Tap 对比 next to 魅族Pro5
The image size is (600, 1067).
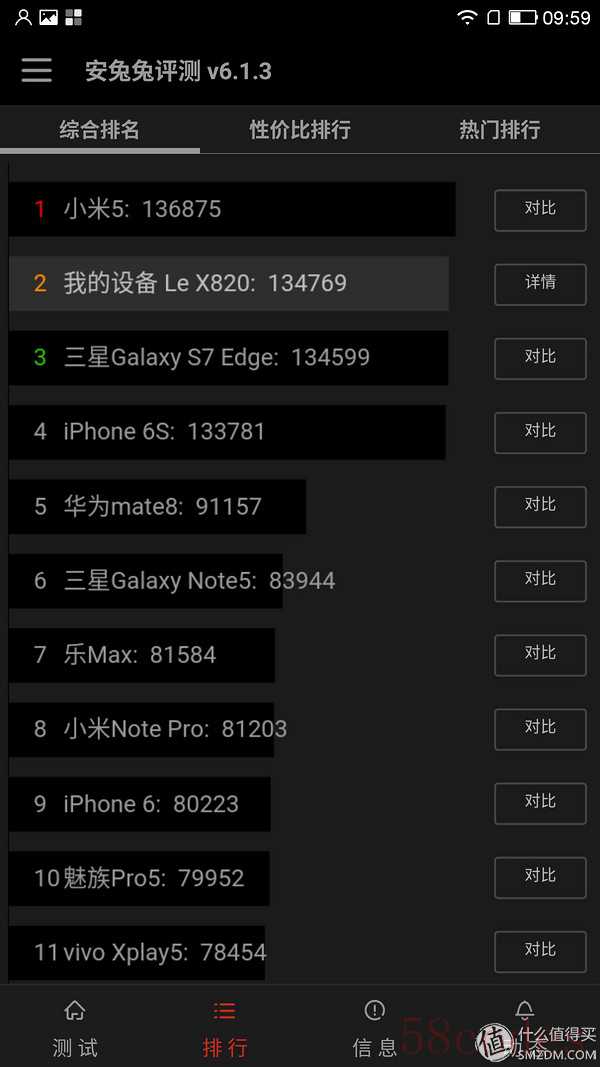point(540,877)
